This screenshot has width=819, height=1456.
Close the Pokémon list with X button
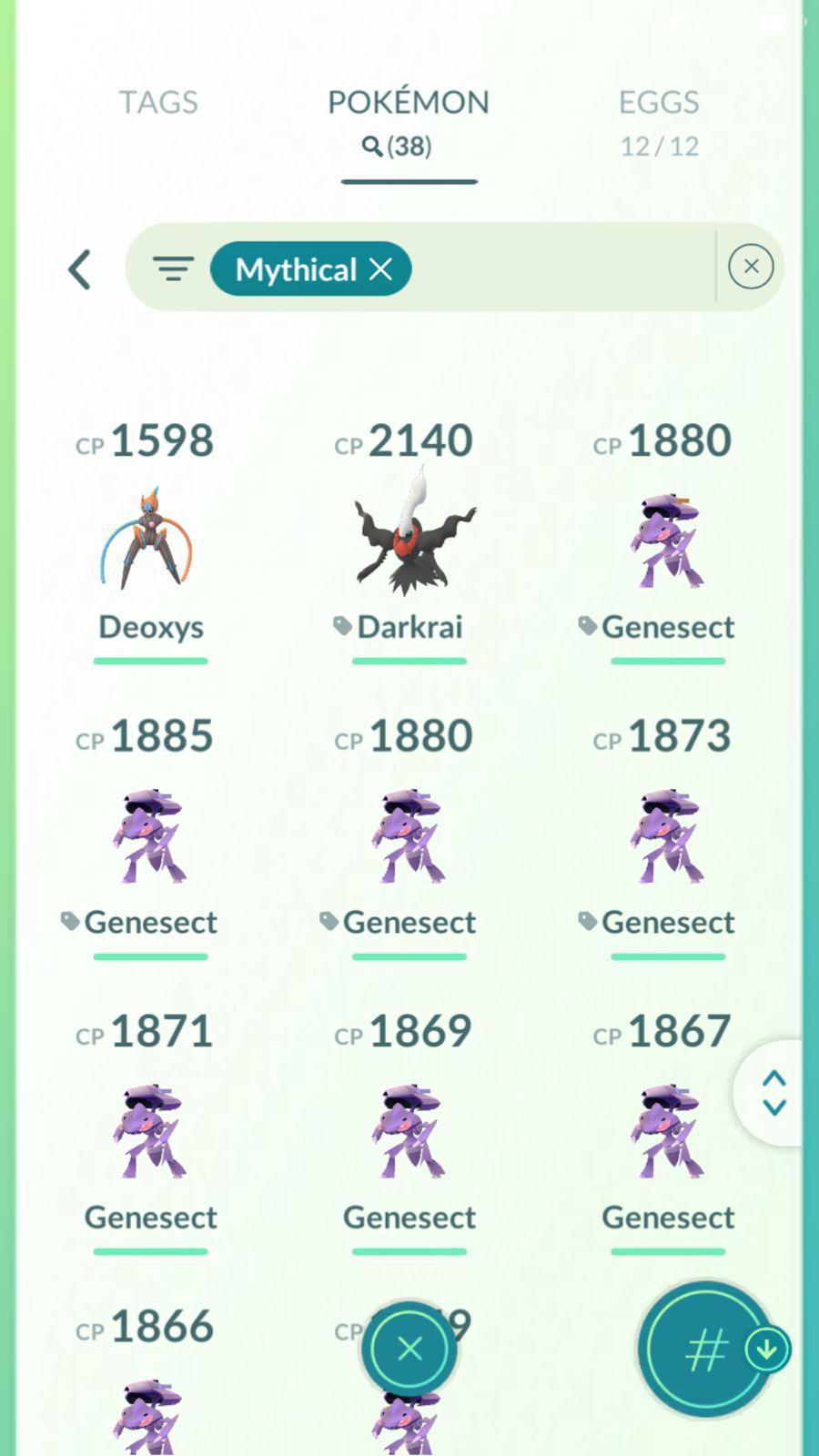(x=409, y=1349)
